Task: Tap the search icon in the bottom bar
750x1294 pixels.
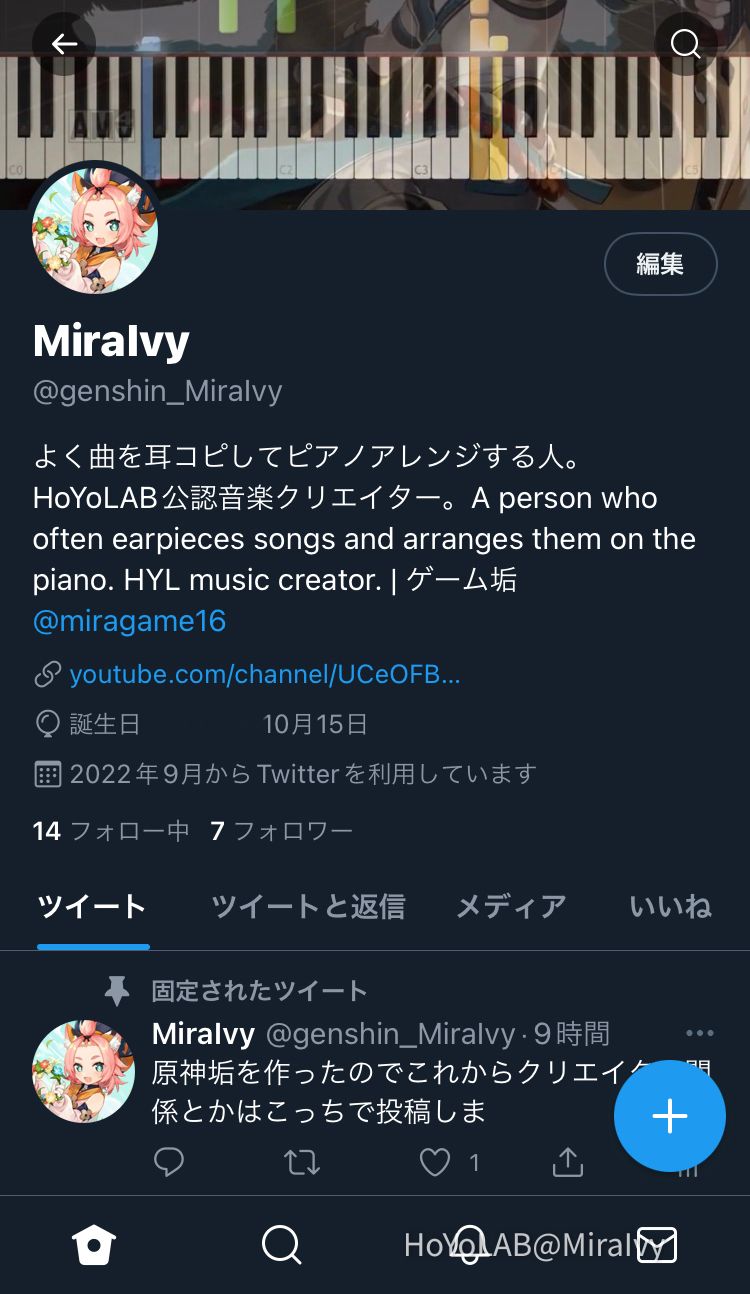Action: (x=281, y=1245)
